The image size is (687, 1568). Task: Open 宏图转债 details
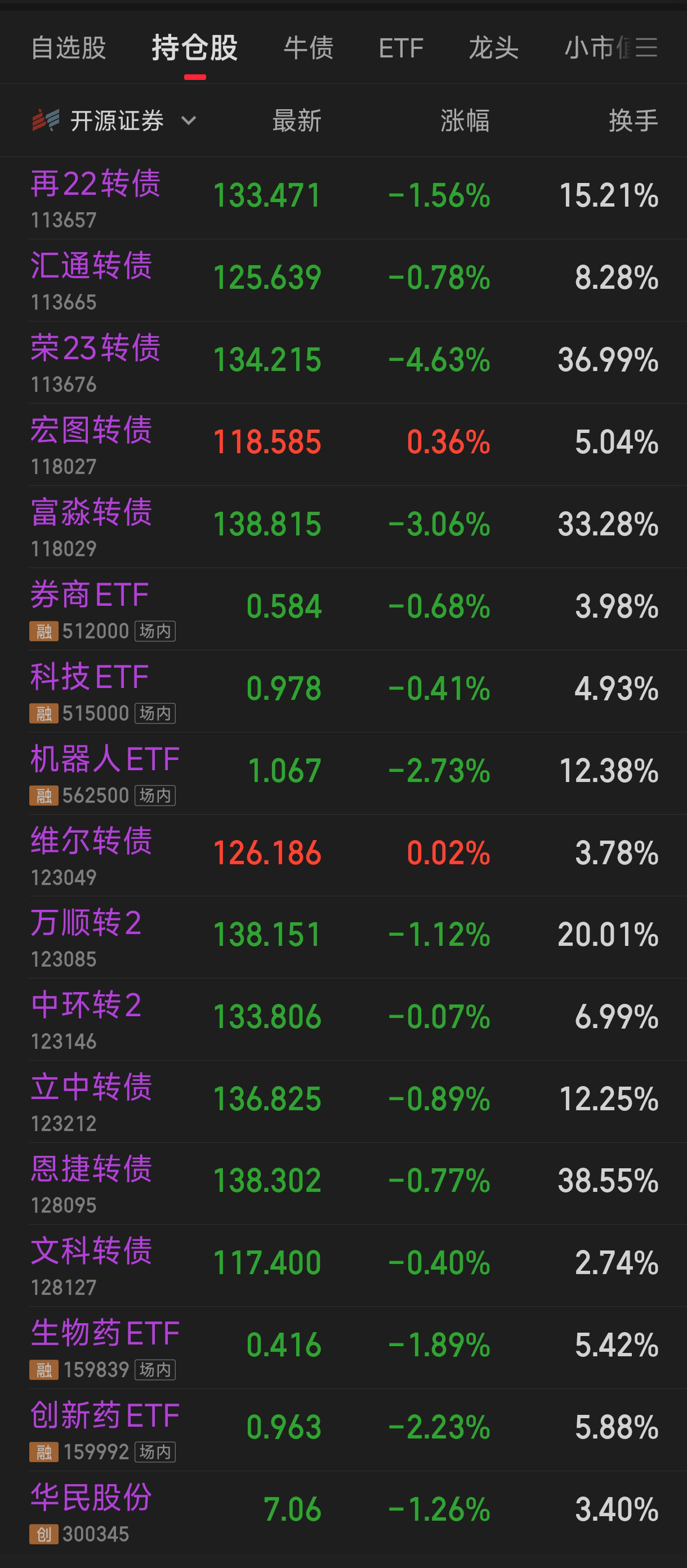343,444
